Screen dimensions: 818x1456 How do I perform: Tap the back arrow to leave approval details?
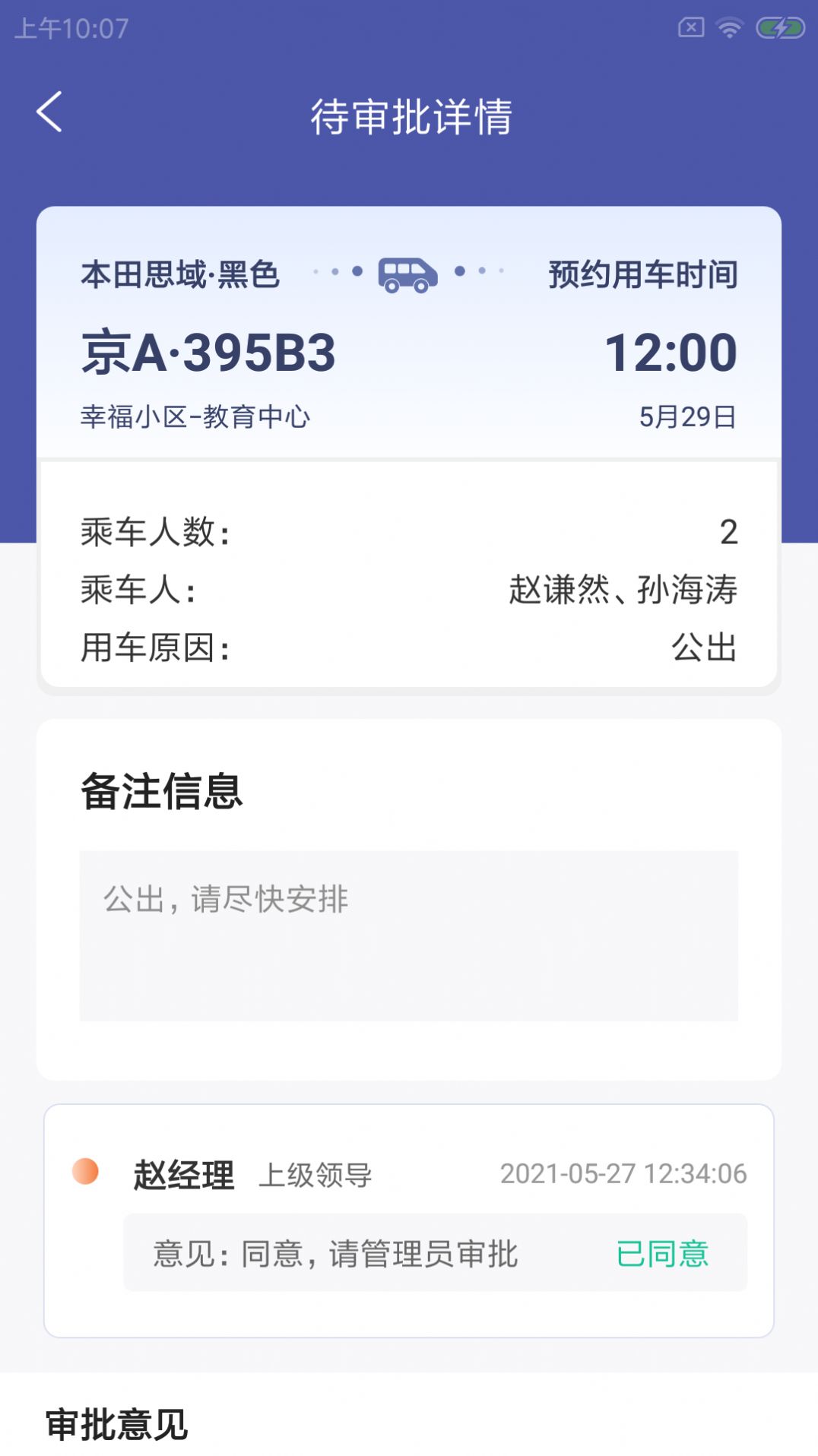click(50, 111)
